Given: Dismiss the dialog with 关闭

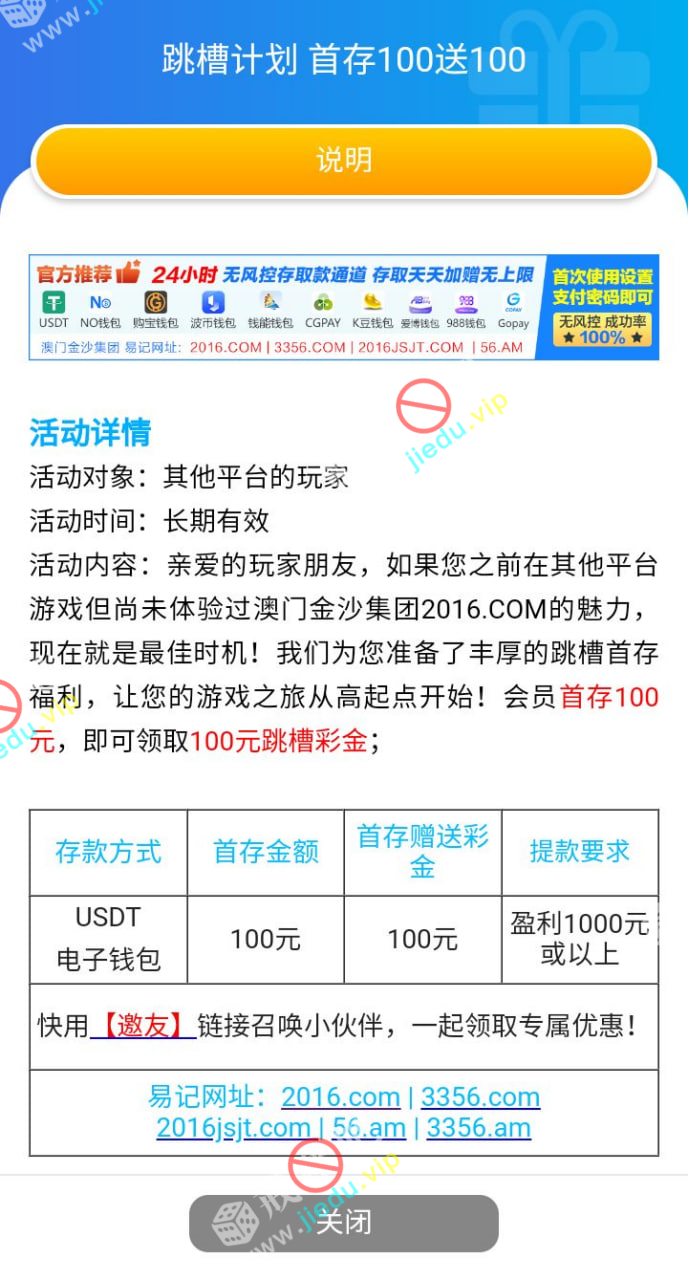Looking at the screenshot, I should (x=344, y=1223).
